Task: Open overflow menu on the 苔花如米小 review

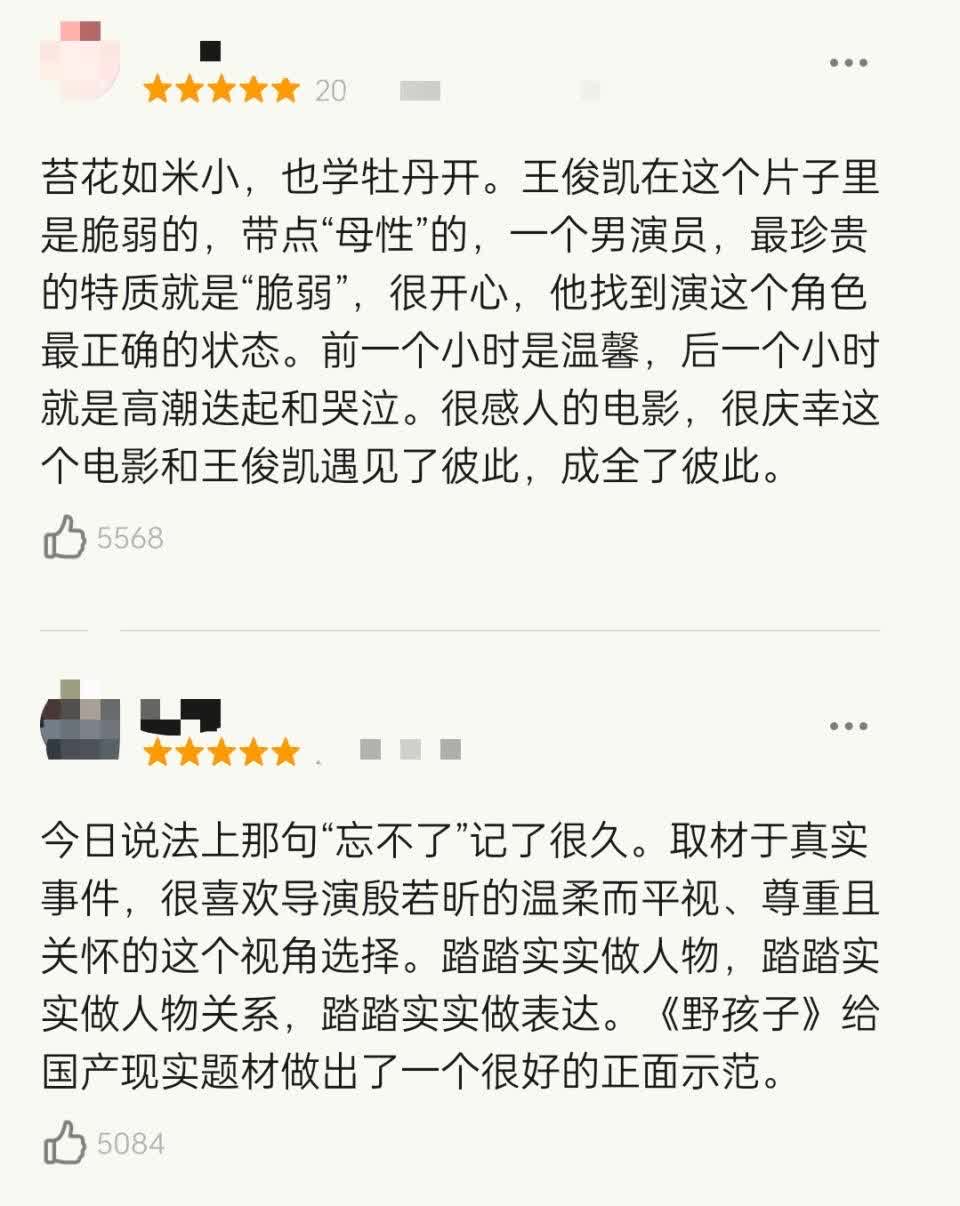Action: click(848, 63)
